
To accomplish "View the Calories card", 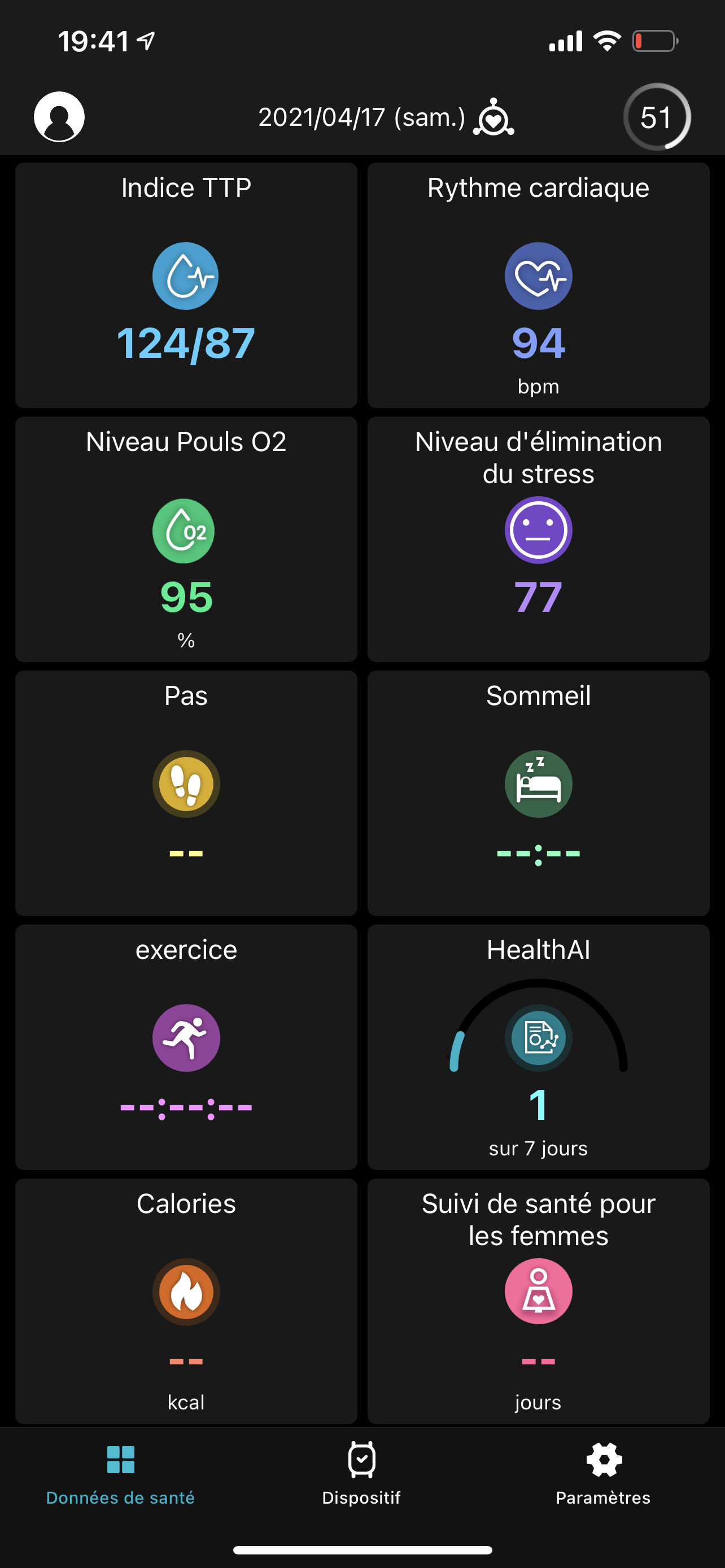I will pyautogui.click(x=186, y=1300).
